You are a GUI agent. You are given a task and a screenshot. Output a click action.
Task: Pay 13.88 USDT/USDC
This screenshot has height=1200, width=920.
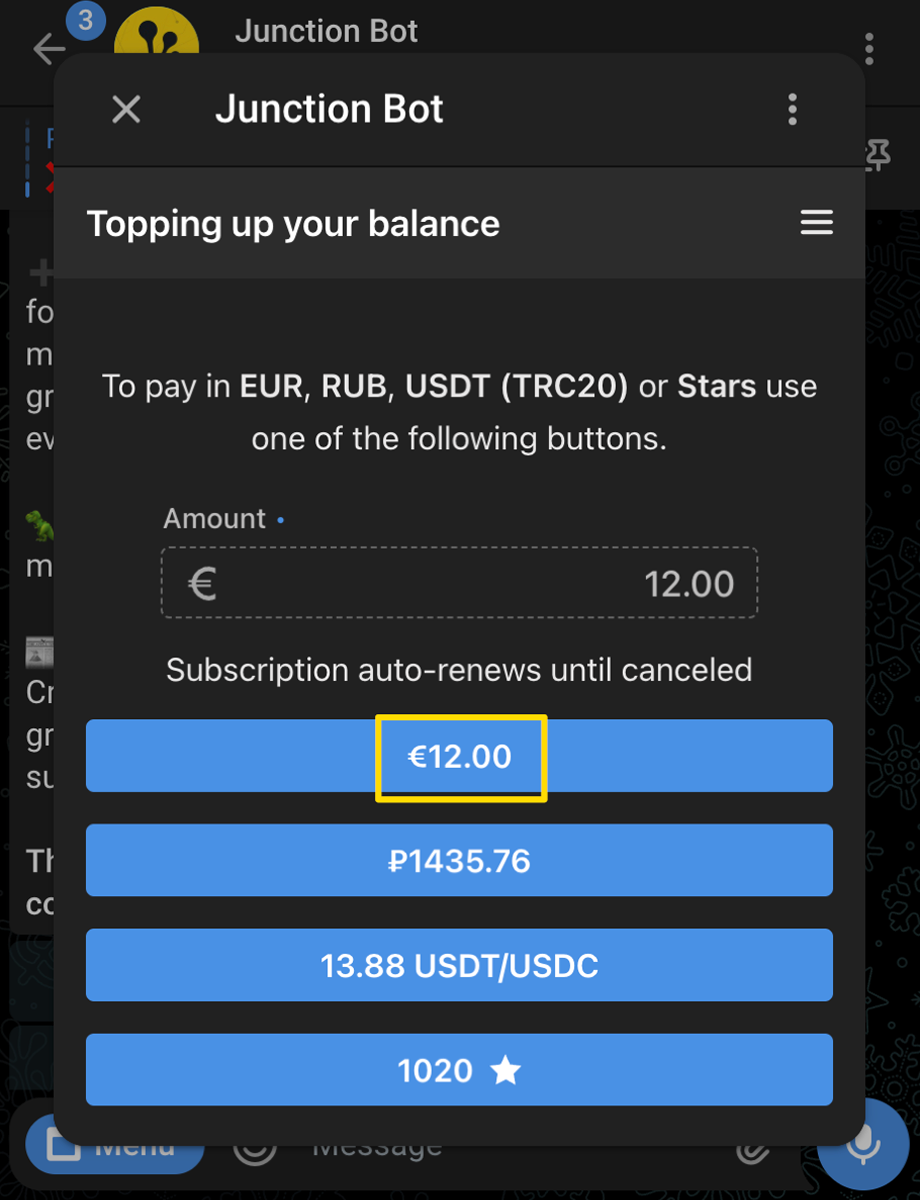(459, 966)
